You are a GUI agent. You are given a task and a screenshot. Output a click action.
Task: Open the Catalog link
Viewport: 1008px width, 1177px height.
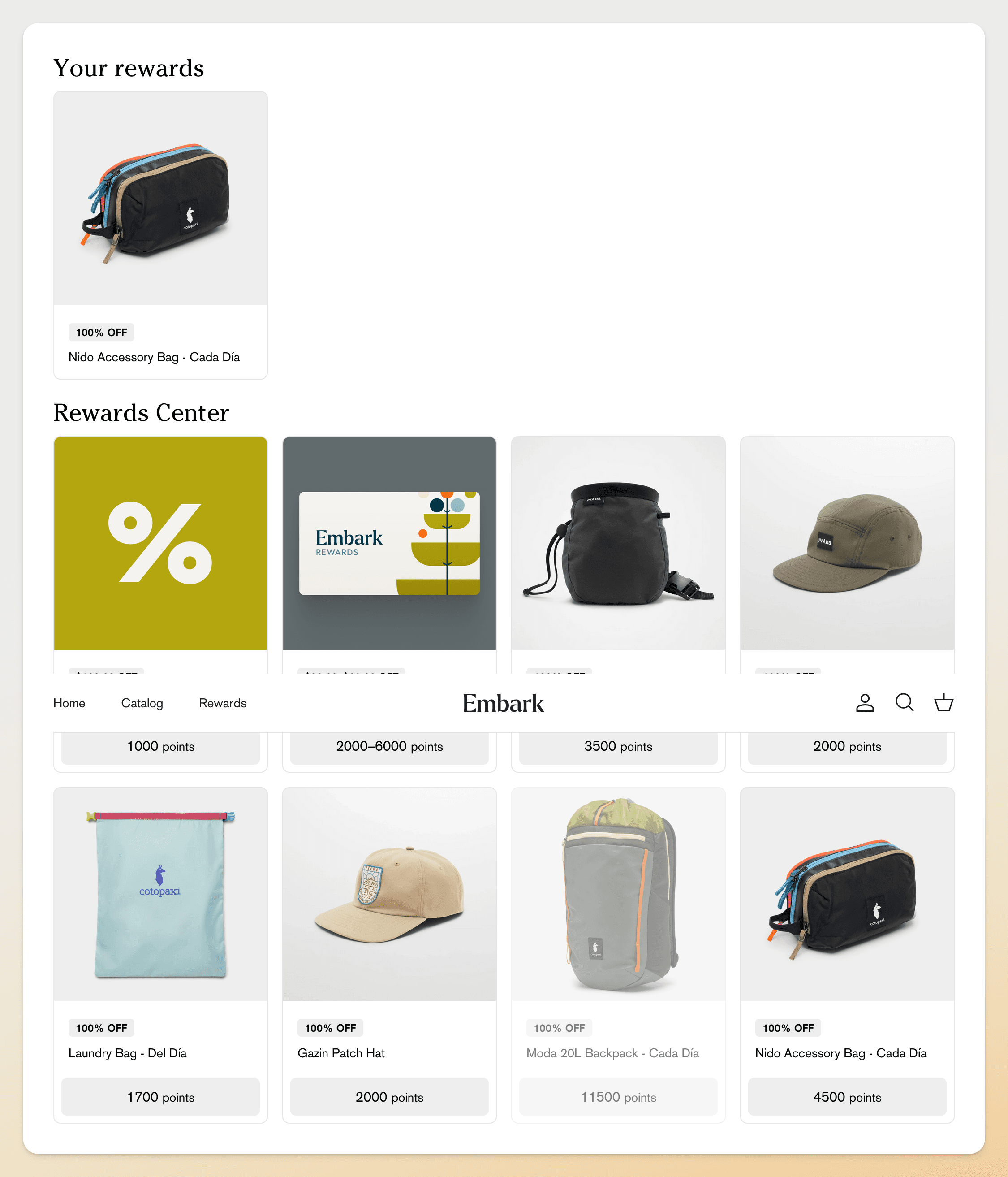click(142, 703)
